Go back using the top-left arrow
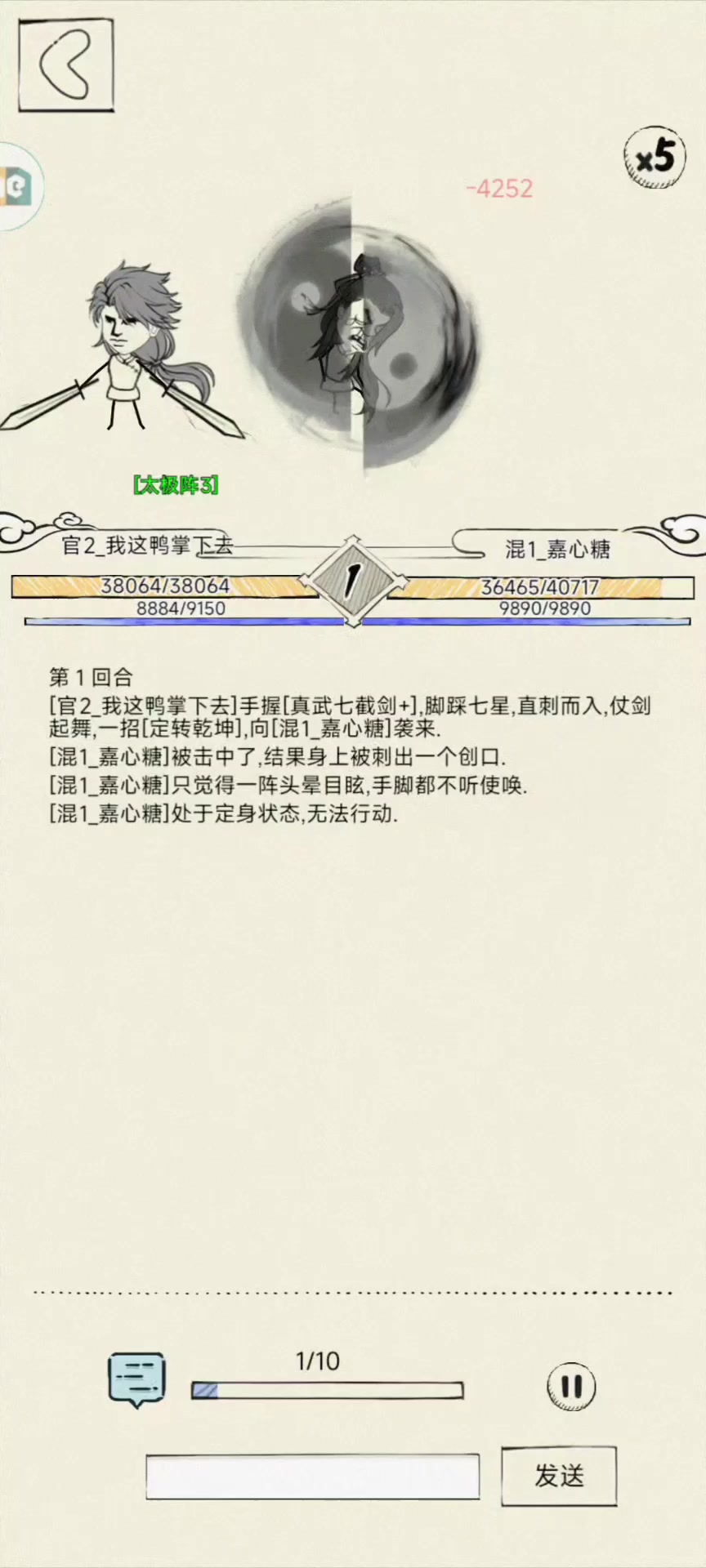 65,65
